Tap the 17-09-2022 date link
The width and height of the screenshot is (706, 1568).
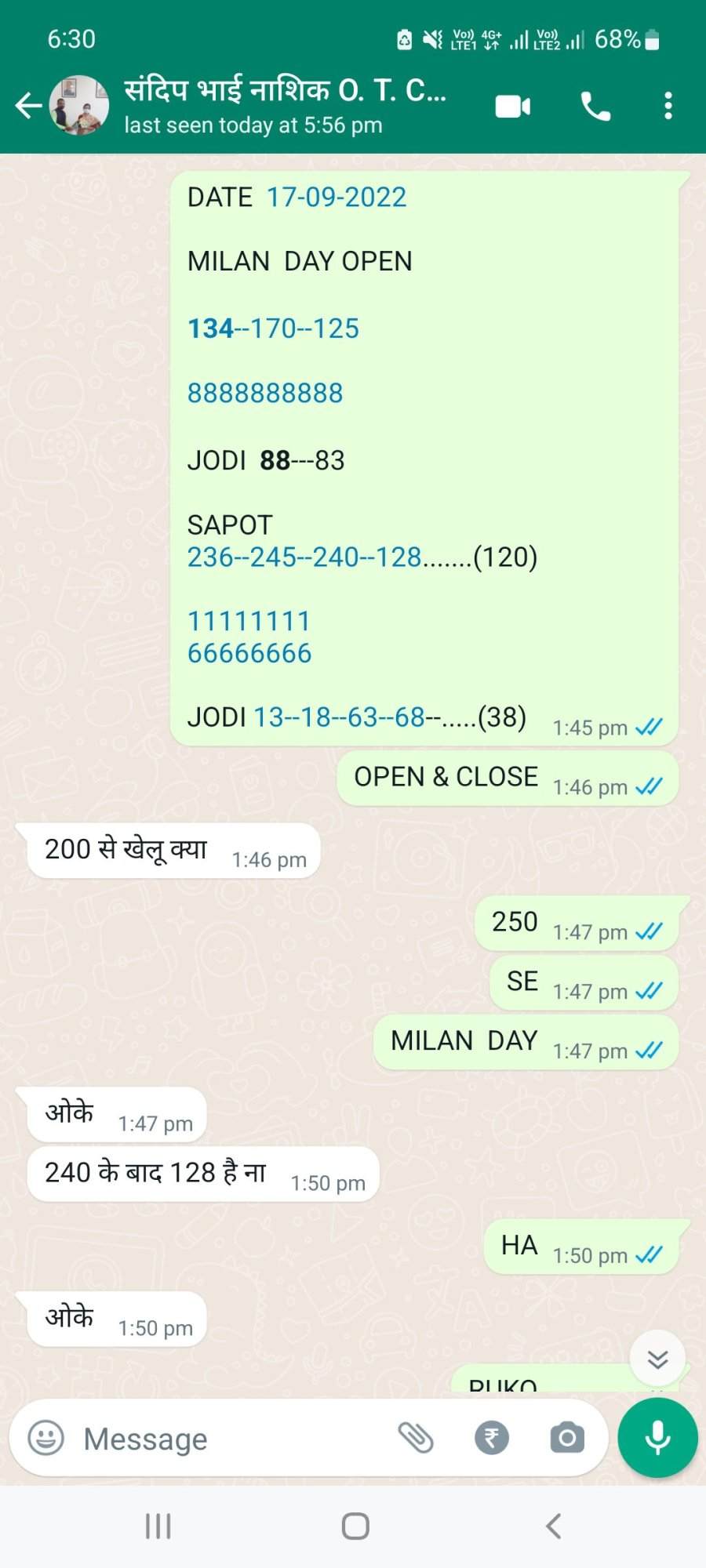coord(337,197)
